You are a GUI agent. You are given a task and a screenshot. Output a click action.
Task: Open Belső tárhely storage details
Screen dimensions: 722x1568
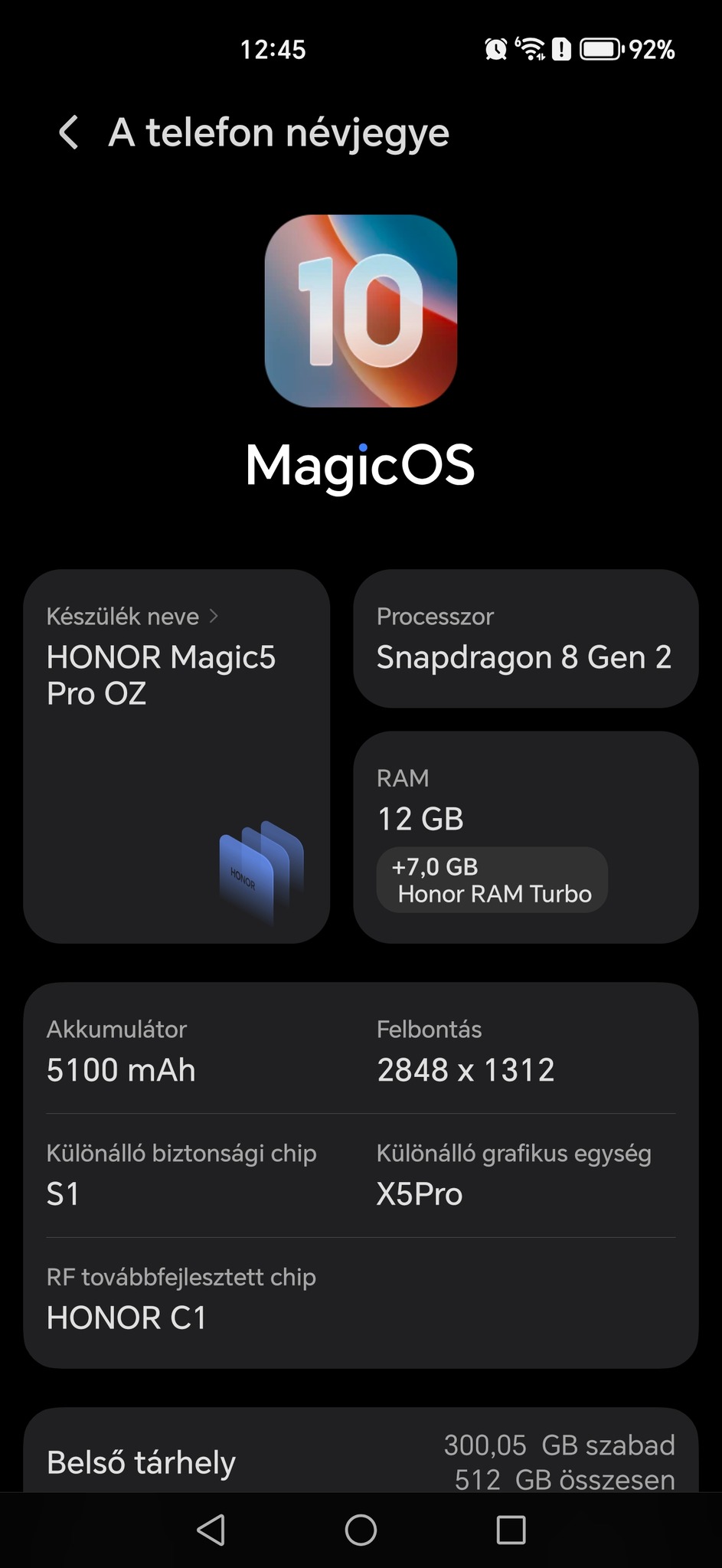[x=360, y=1461]
